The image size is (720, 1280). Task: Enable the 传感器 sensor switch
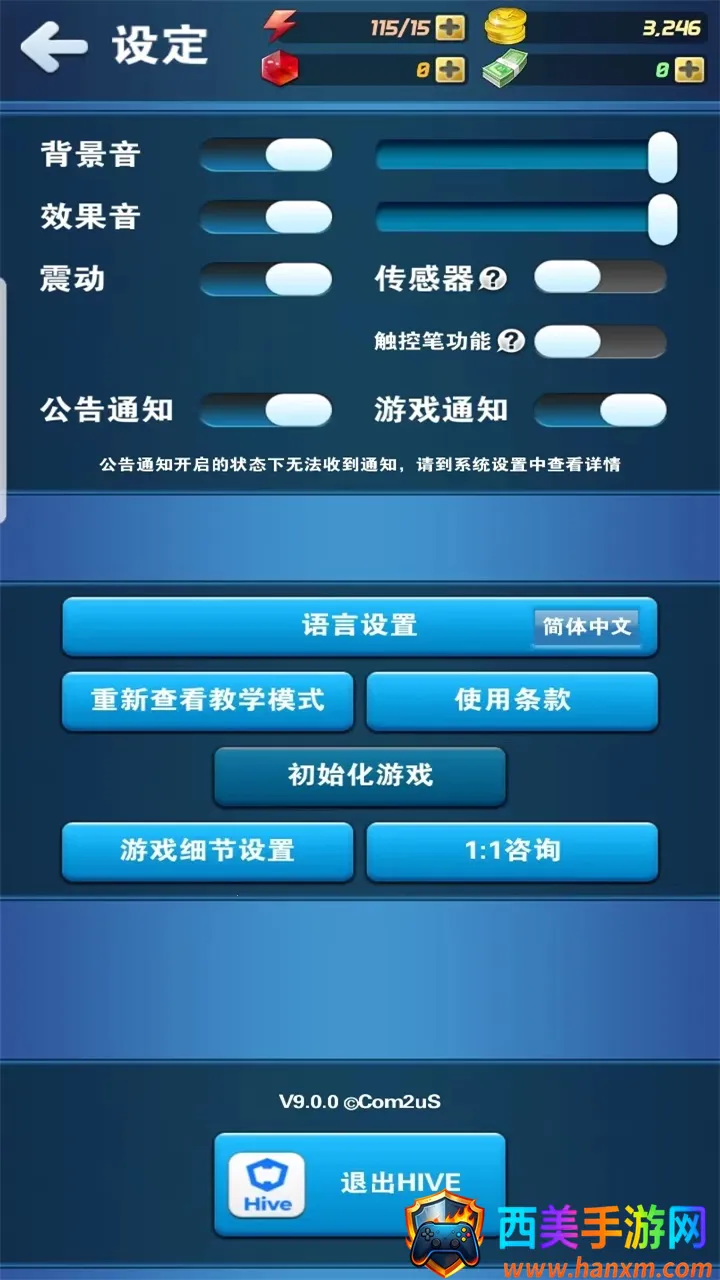click(x=600, y=278)
